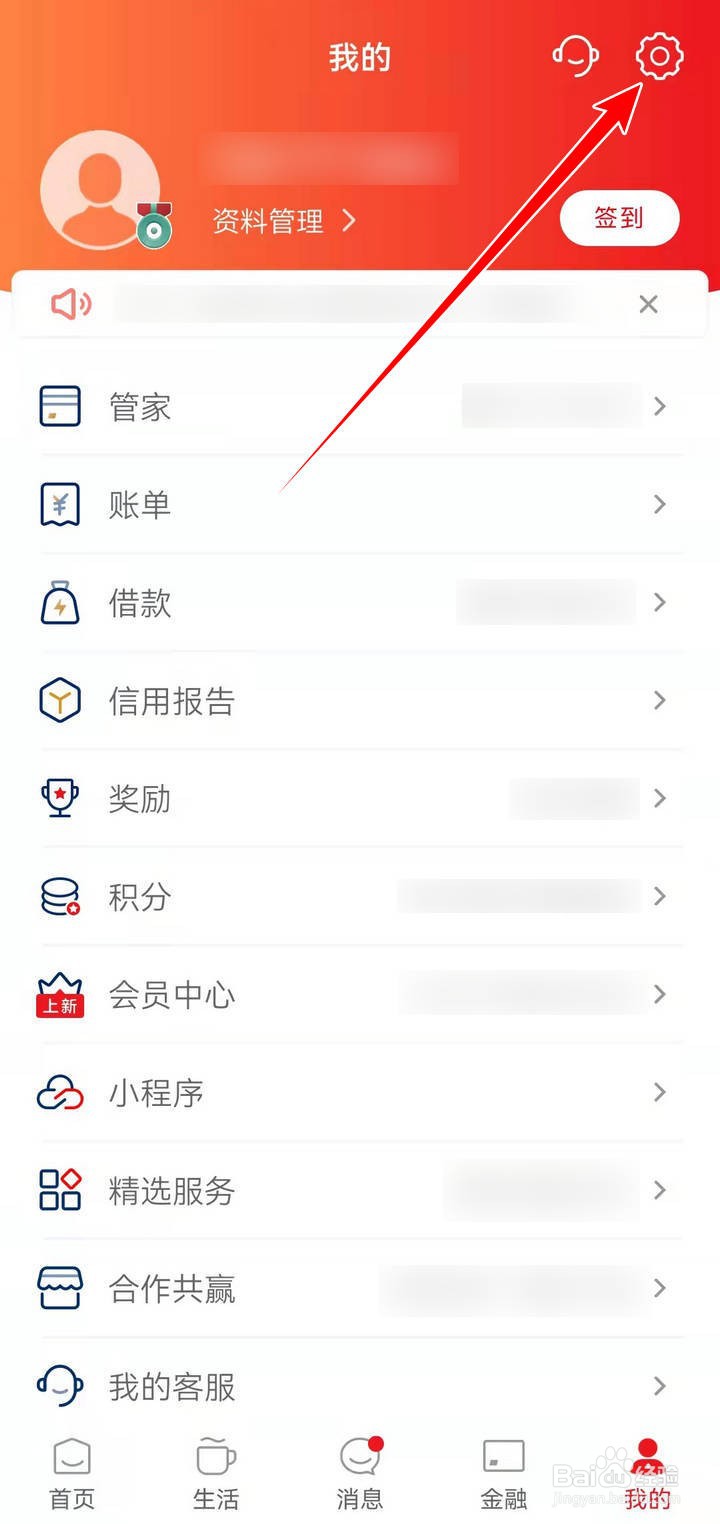Dismiss the announcement banner with the X

coord(648,304)
